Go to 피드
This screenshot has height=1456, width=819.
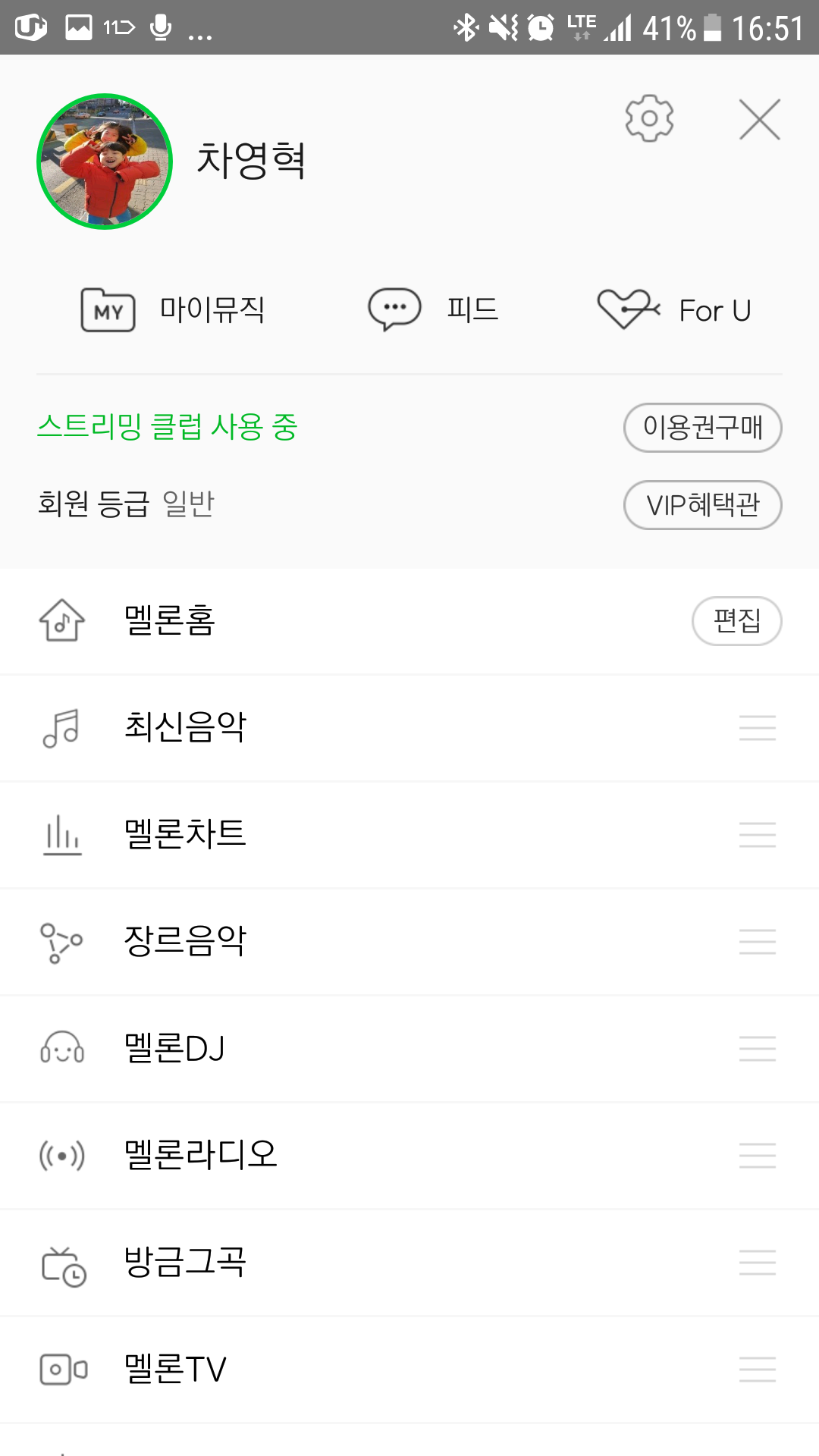click(x=434, y=310)
